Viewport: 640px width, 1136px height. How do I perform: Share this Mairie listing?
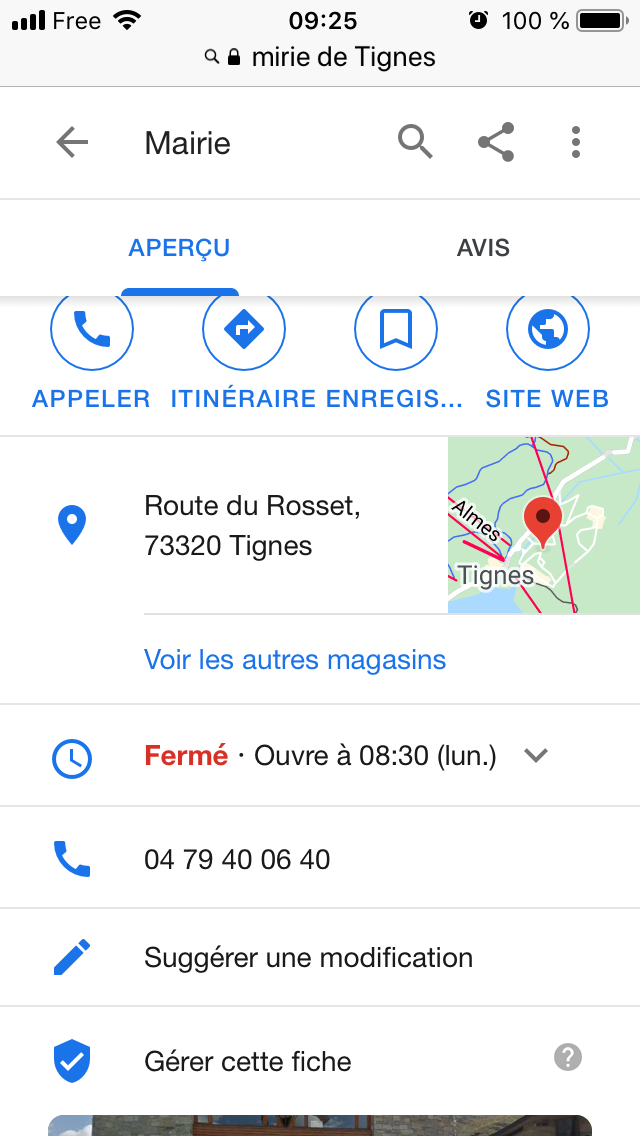(496, 142)
